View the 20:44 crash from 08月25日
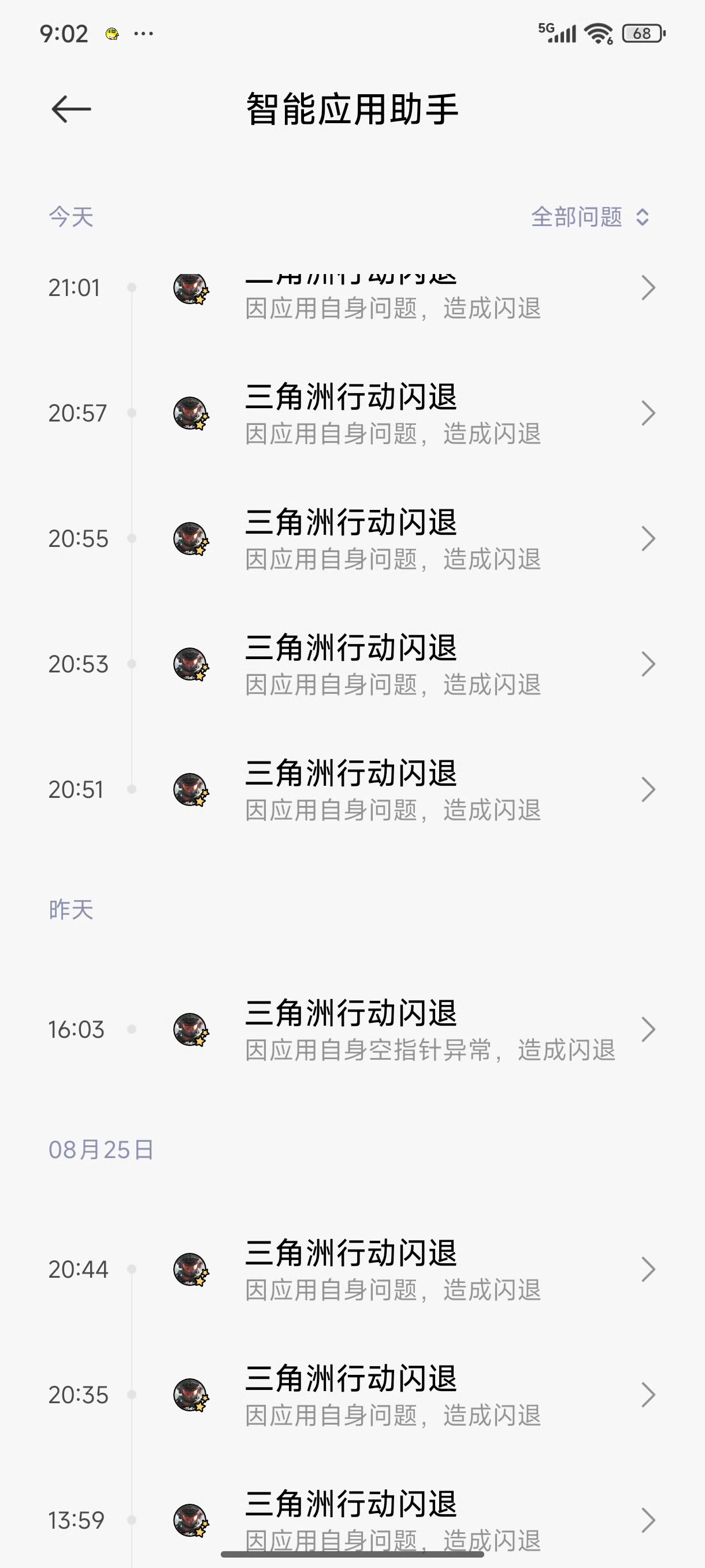The width and height of the screenshot is (705, 1568). 392,1270
